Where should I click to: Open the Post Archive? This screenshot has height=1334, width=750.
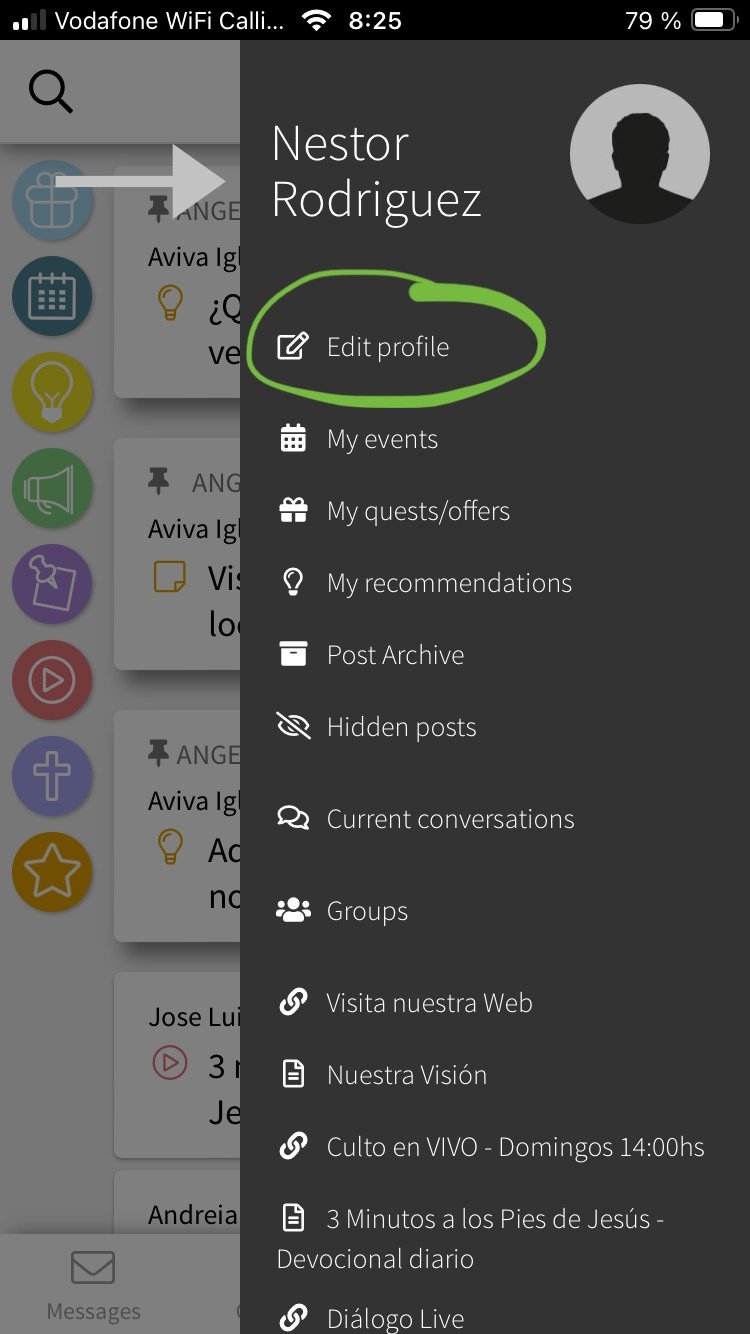pyautogui.click(x=370, y=655)
